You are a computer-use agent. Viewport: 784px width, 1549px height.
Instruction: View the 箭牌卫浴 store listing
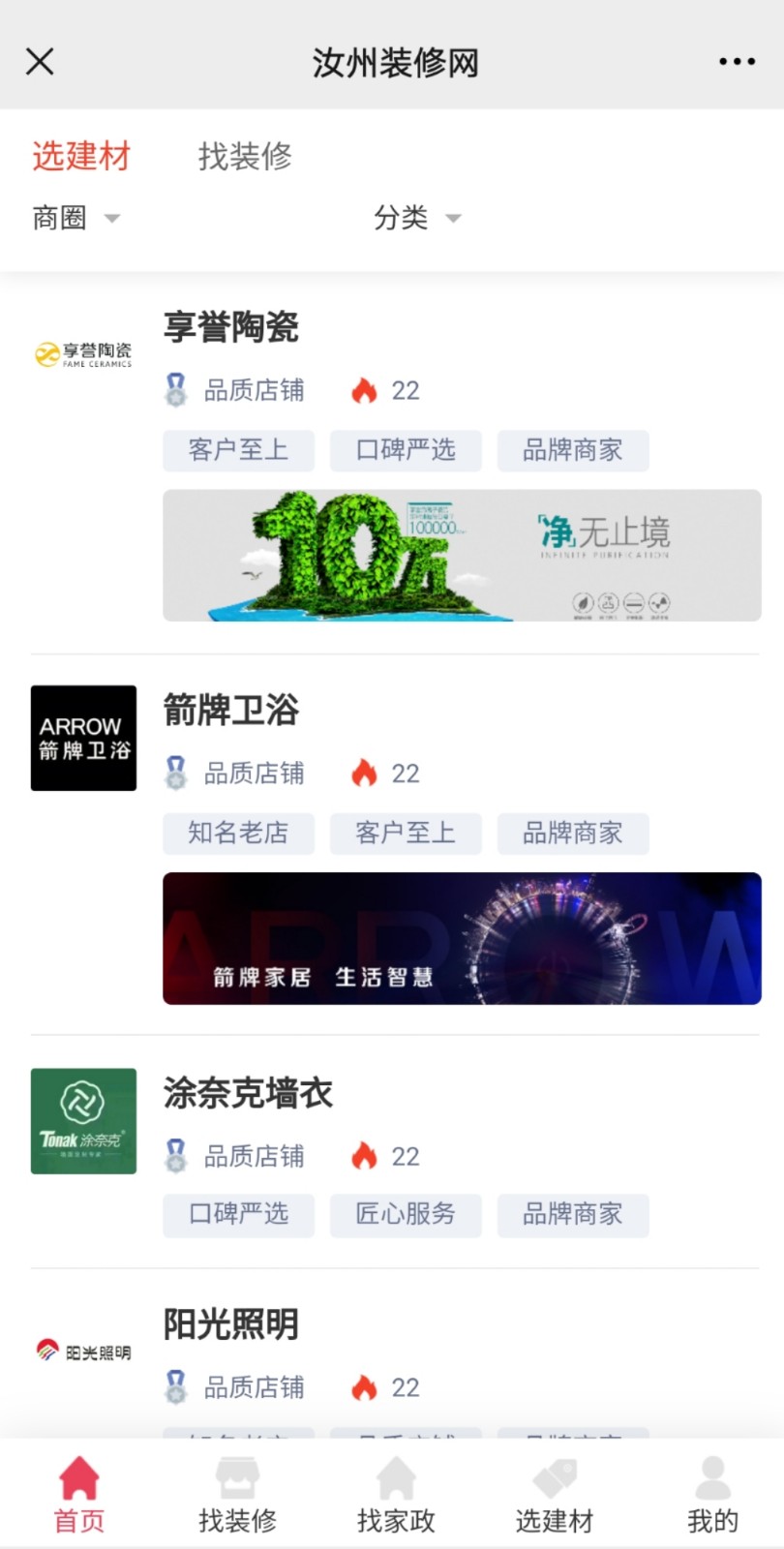tap(231, 710)
